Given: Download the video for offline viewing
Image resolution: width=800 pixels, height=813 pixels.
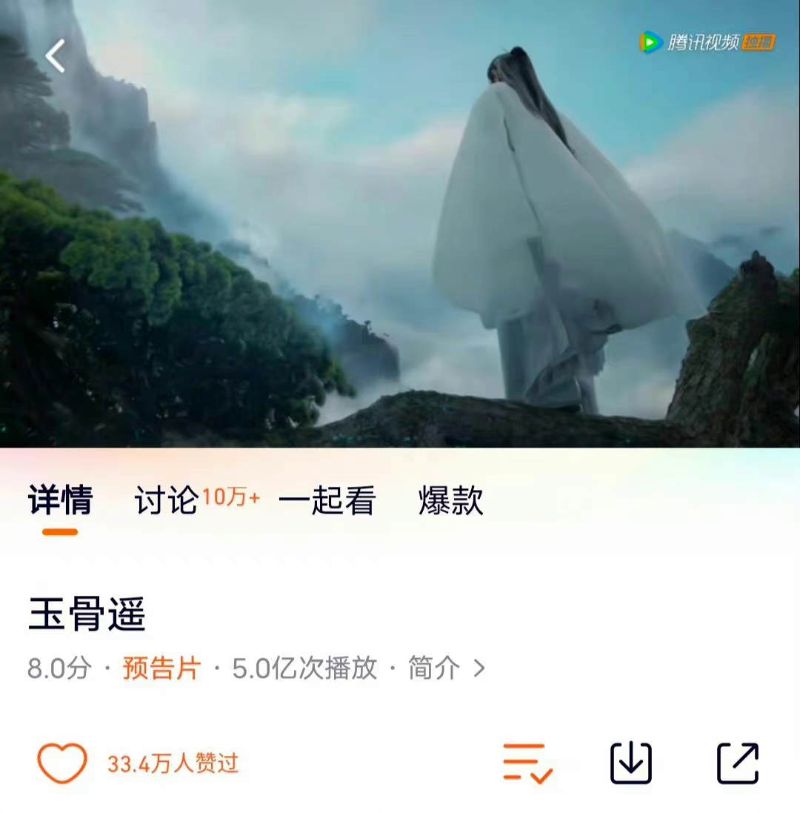Looking at the screenshot, I should click(x=631, y=764).
